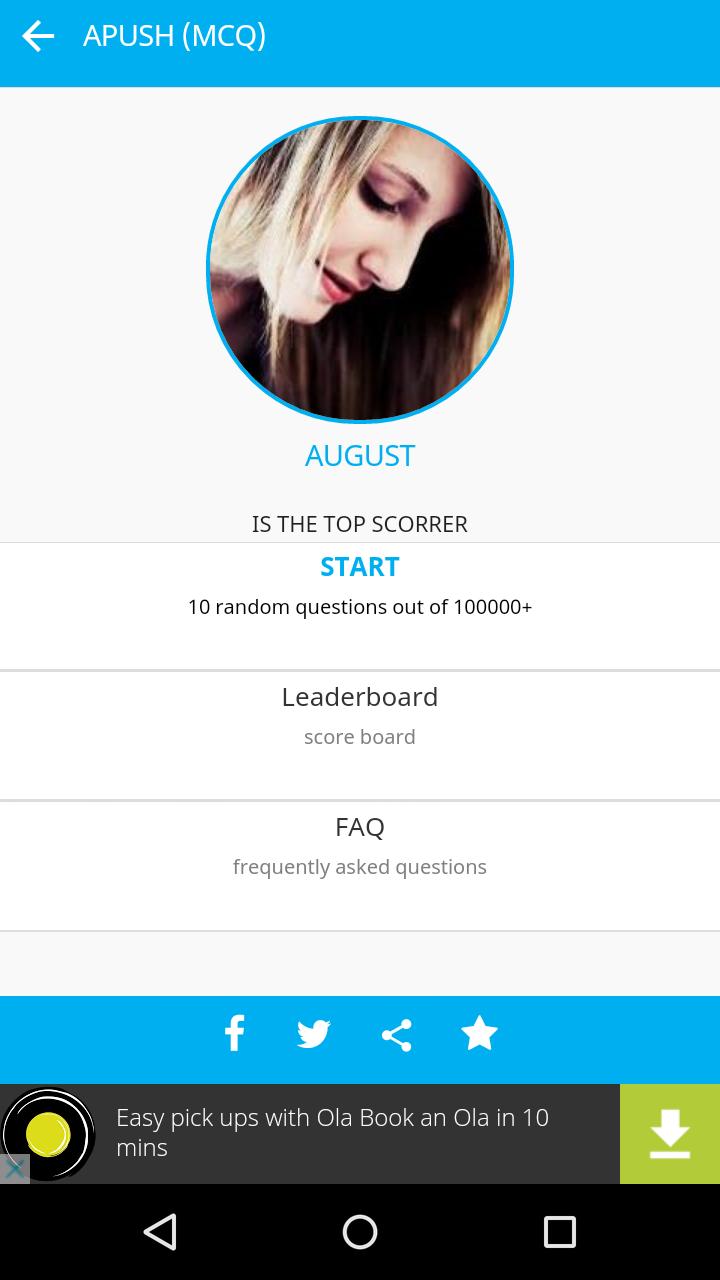This screenshot has height=1280, width=720.
Task: Open the Leaderboard score board
Action: [x=360, y=715]
